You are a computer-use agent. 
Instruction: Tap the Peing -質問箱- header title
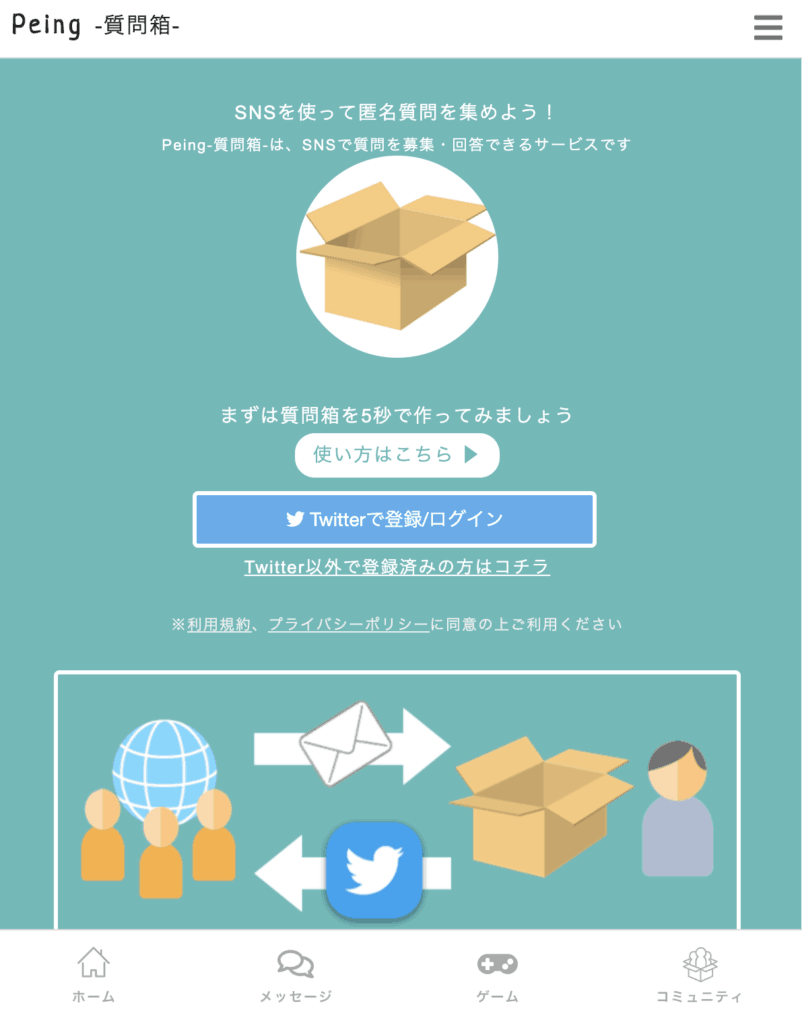pyautogui.click(x=96, y=26)
